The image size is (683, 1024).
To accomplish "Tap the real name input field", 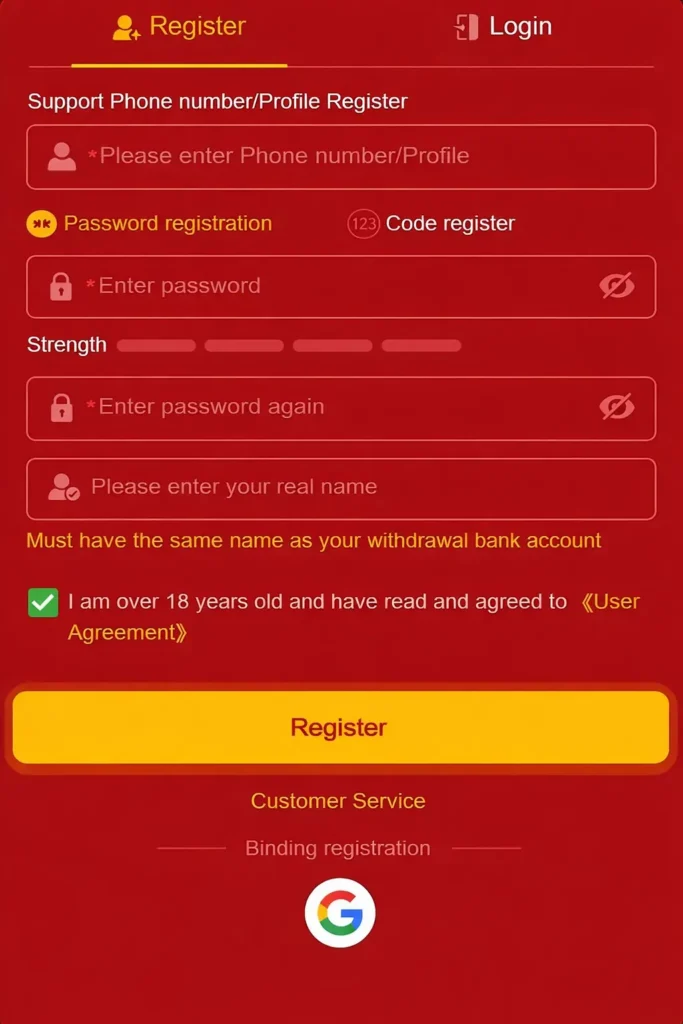I will [x=340, y=488].
